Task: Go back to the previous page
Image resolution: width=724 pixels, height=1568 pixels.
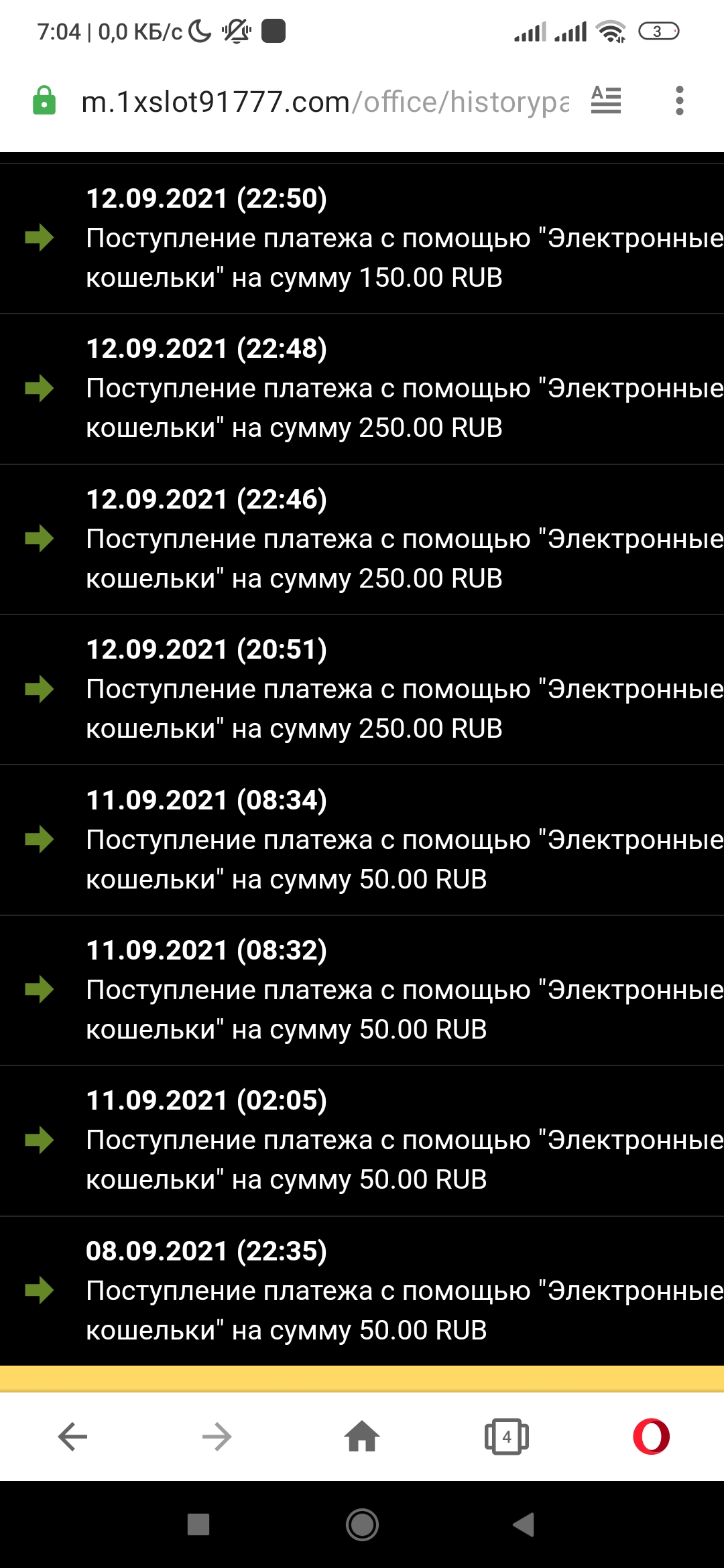Action: [x=72, y=1437]
